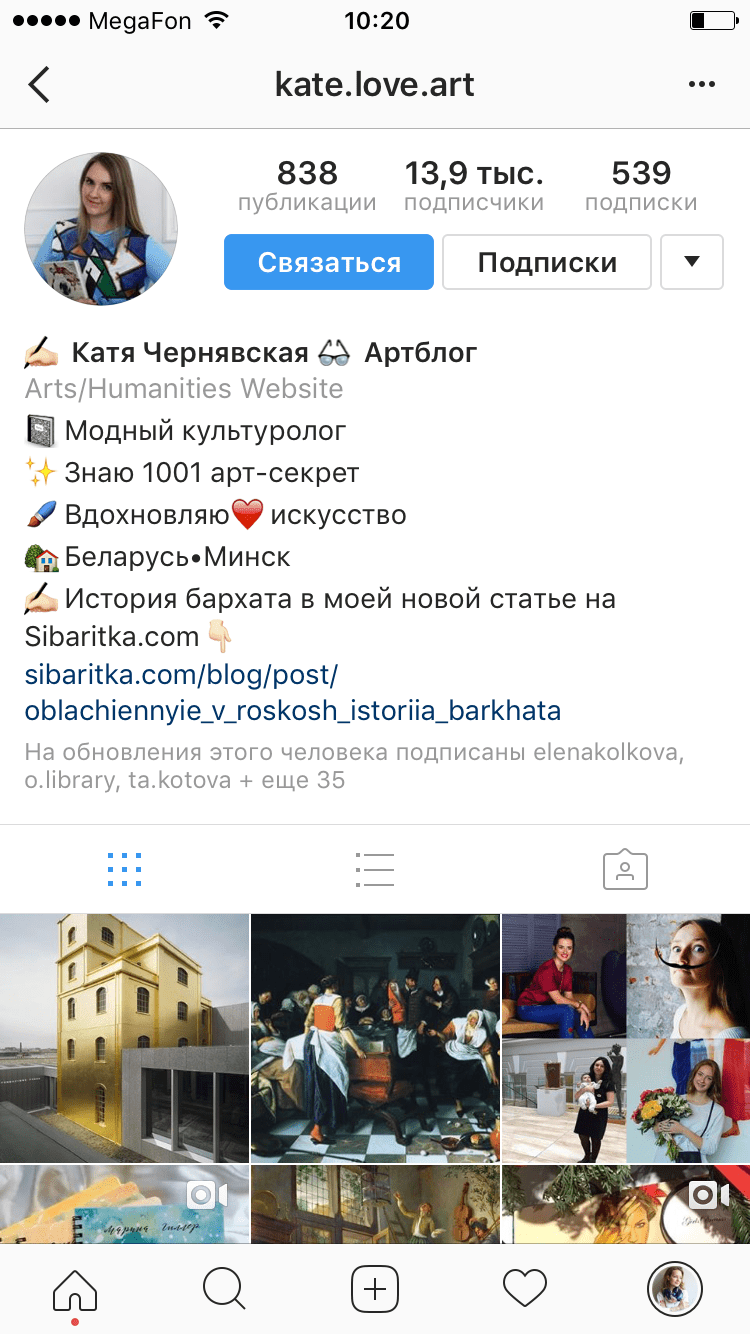The image size is (750, 1334).
Task: Open the Home feed icon
Action: [x=73, y=1289]
